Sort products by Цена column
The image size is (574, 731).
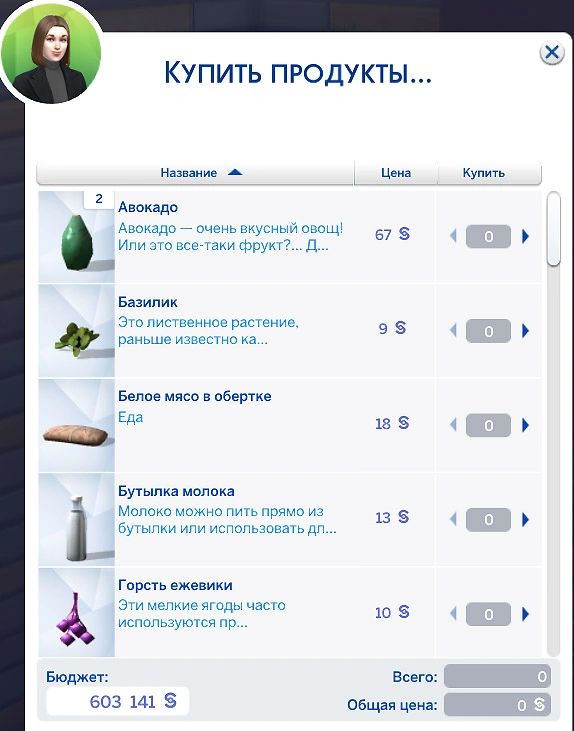396,173
